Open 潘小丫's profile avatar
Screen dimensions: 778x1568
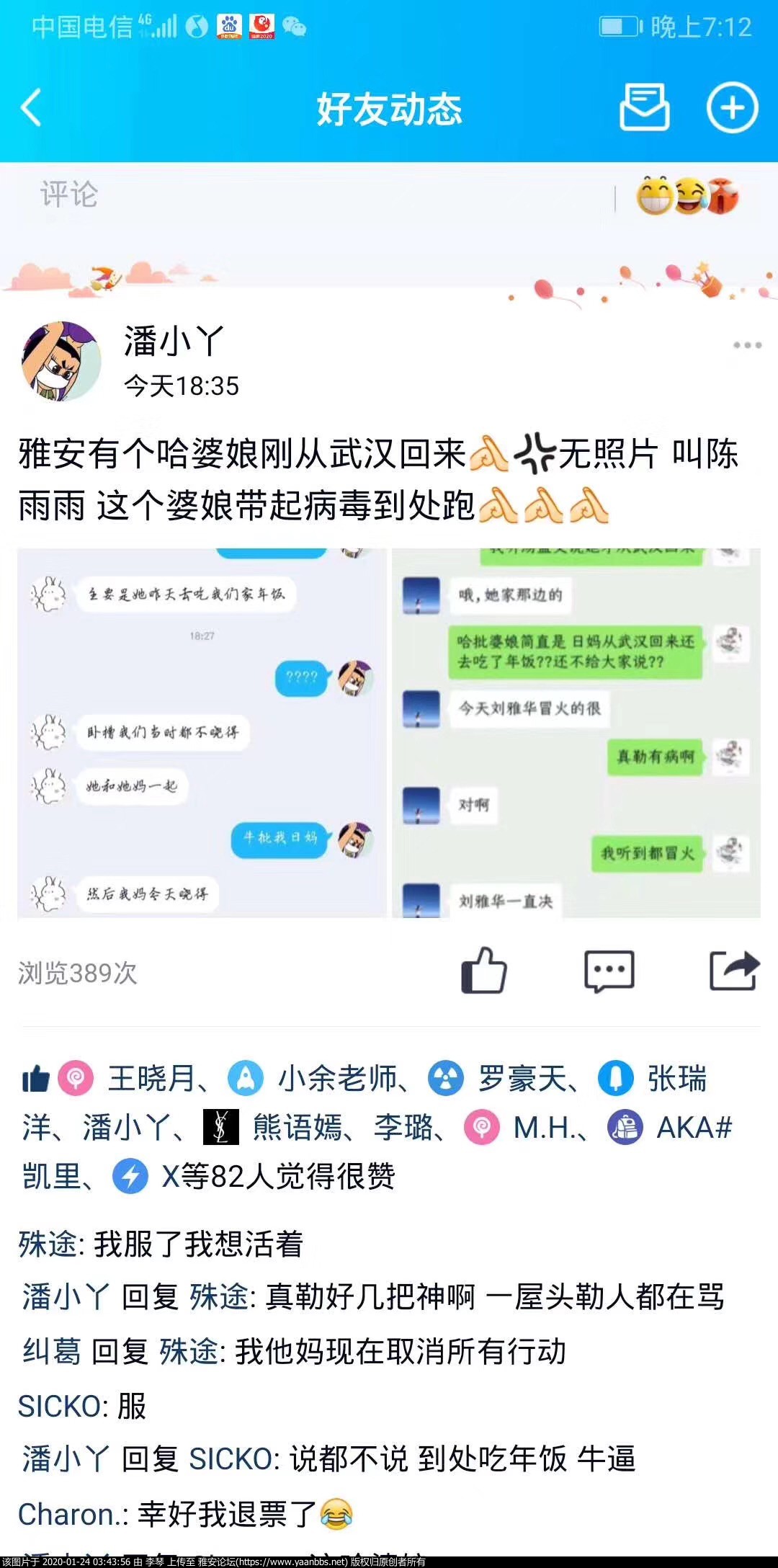[x=61, y=361]
